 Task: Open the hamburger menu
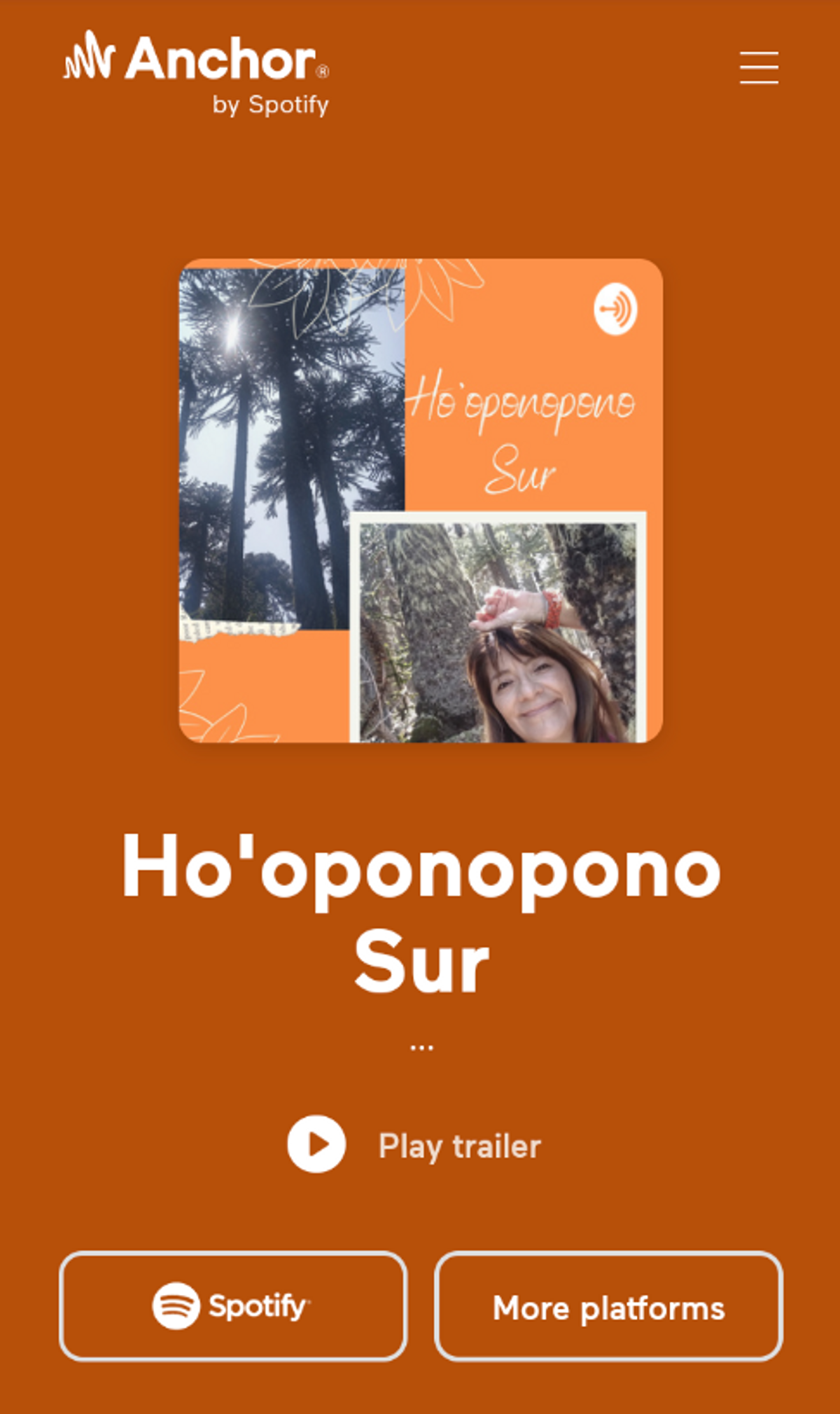tap(759, 67)
